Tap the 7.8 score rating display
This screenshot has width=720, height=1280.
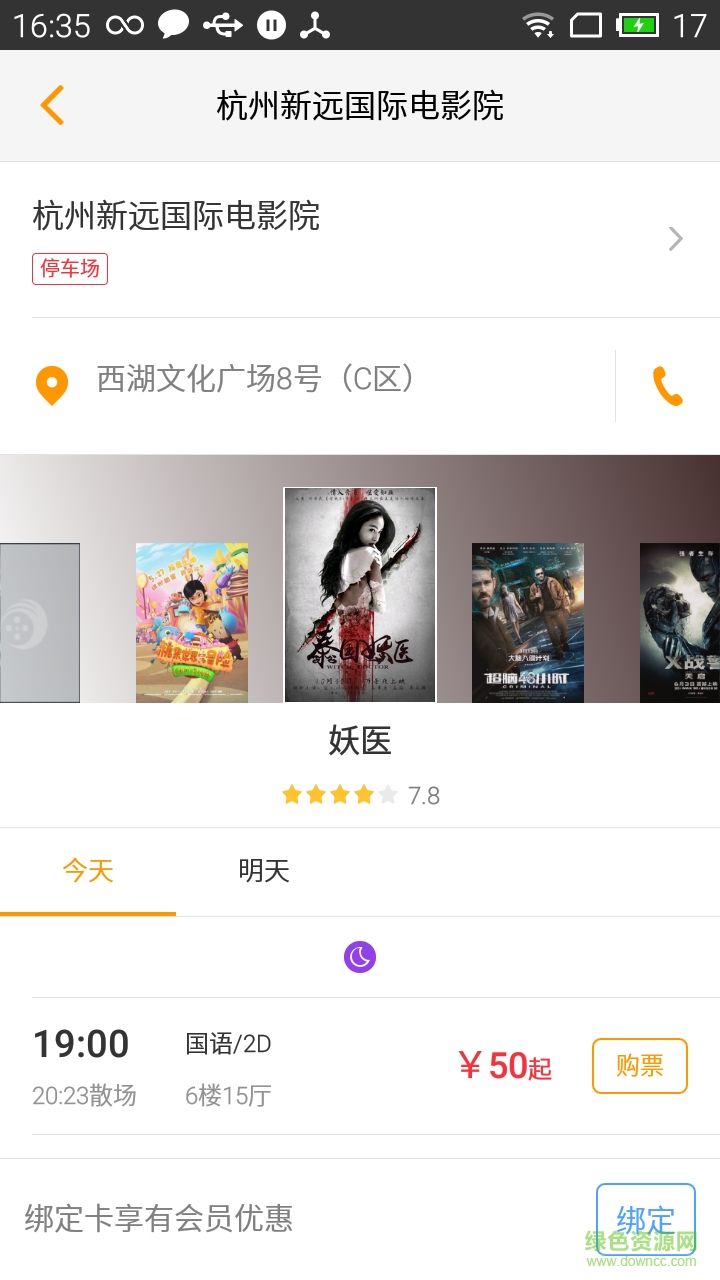coord(422,794)
